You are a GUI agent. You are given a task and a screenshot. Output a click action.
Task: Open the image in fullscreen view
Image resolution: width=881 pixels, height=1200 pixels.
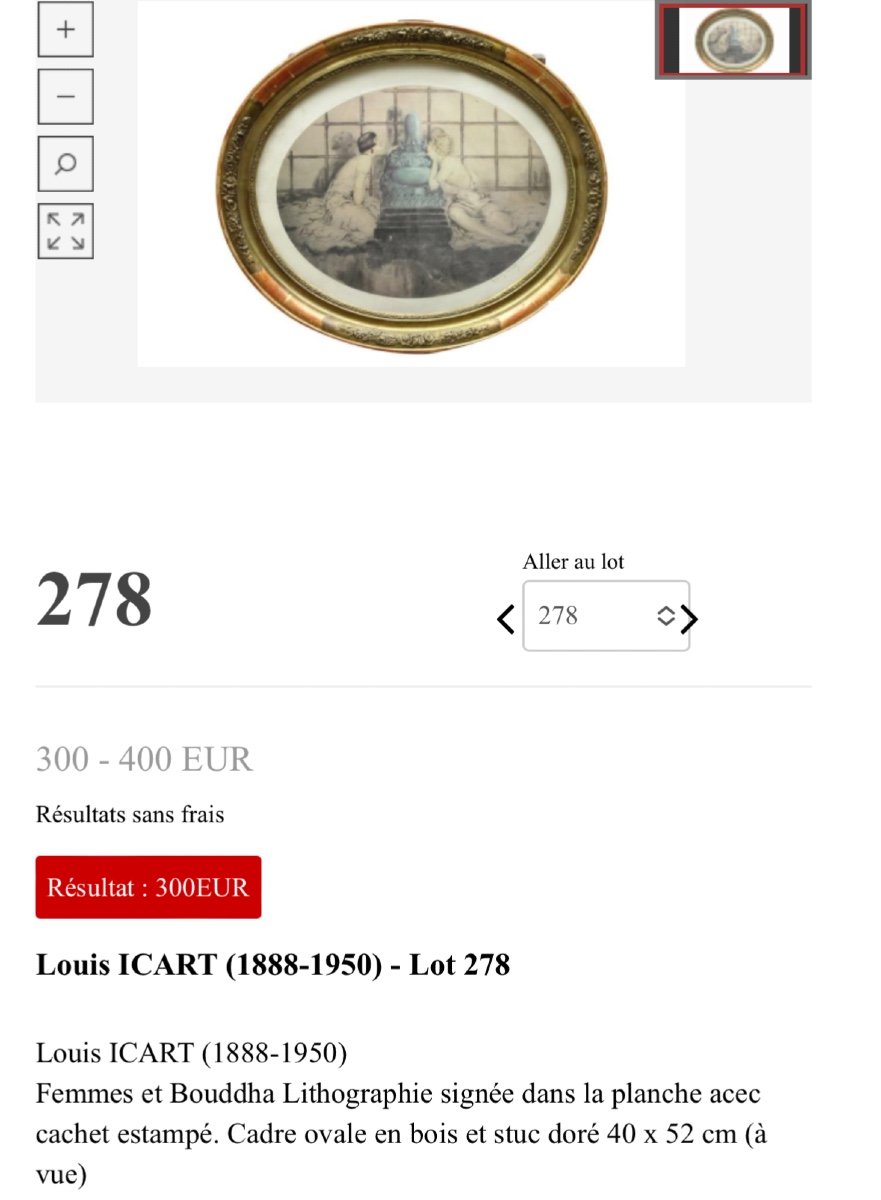tap(65, 231)
